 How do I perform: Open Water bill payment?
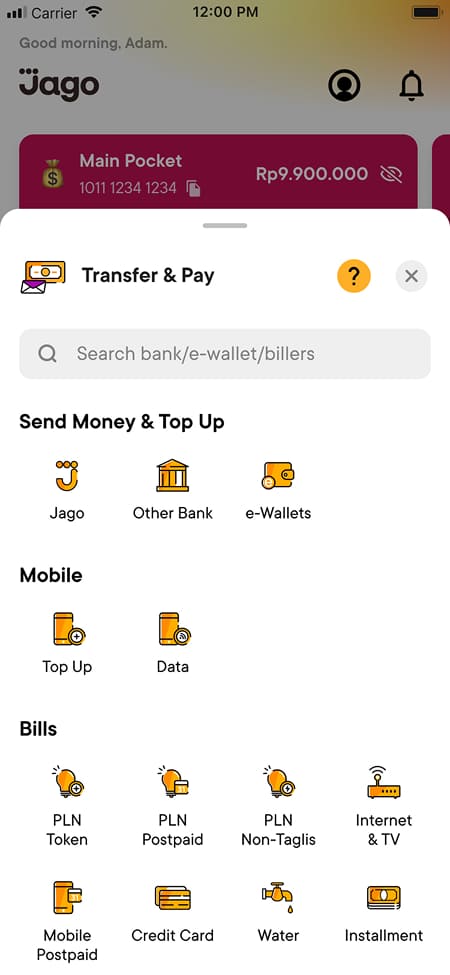coord(278,912)
